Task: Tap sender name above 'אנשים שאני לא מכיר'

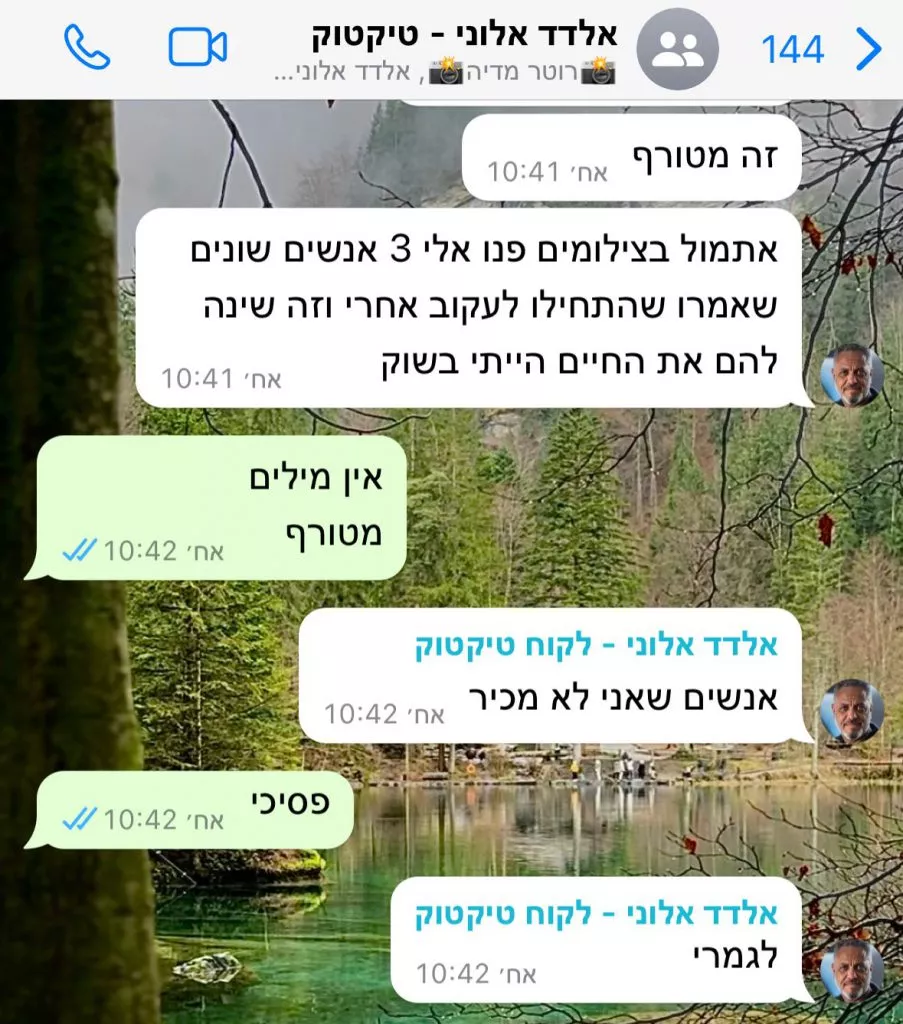Action: (x=596, y=646)
